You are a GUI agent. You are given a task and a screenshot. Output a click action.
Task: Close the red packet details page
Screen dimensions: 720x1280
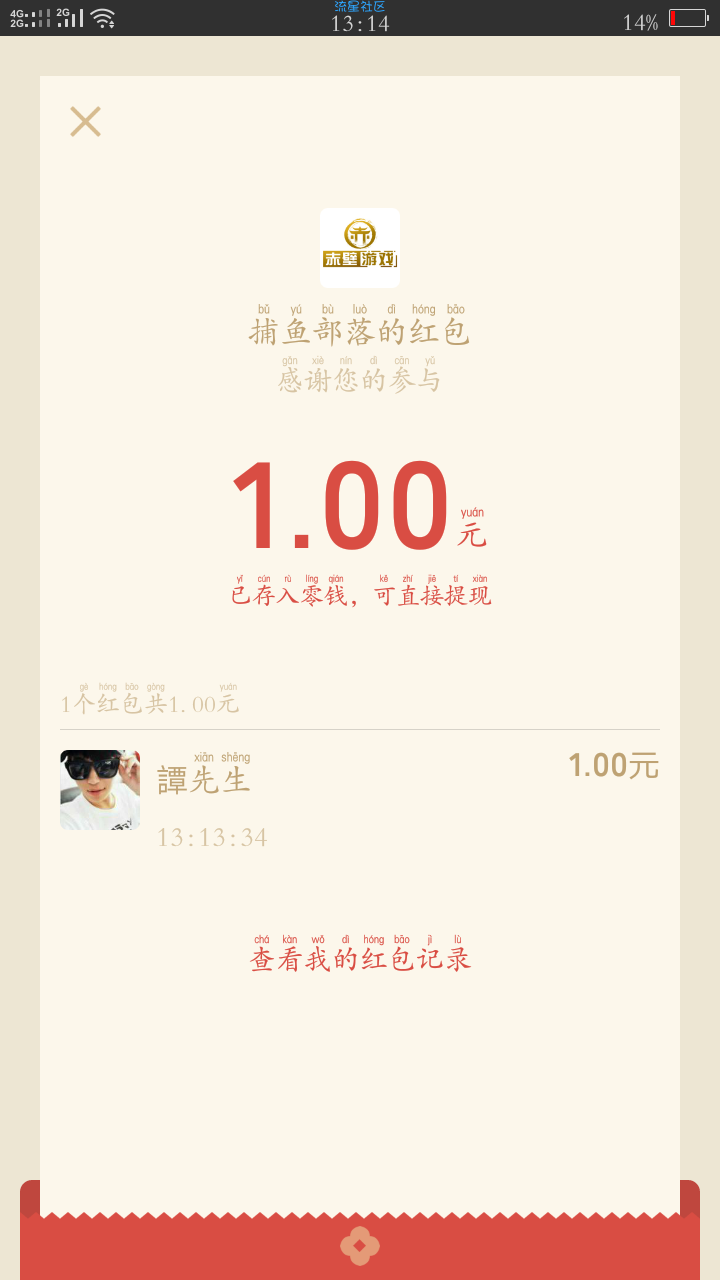pos(85,122)
